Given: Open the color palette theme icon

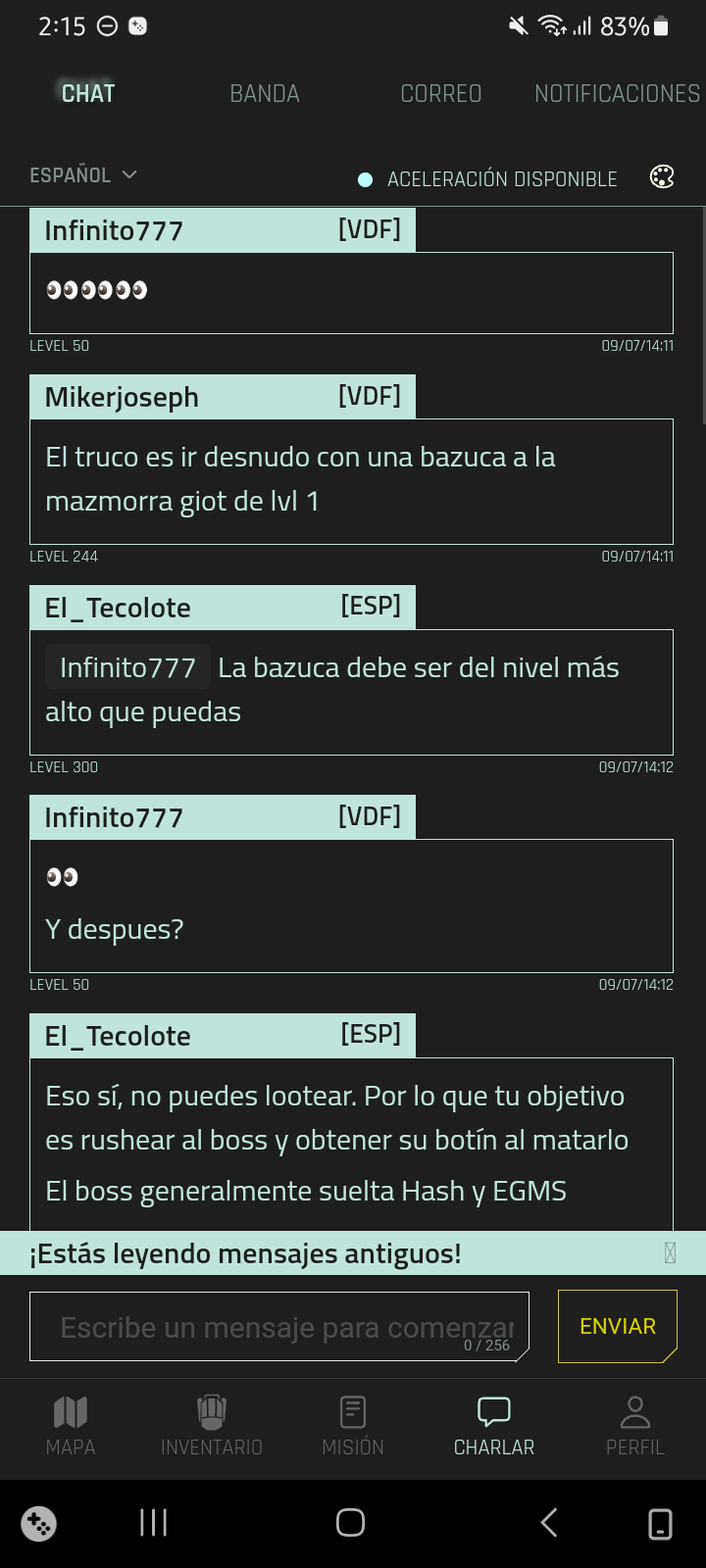Looking at the screenshot, I should (662, 177).
